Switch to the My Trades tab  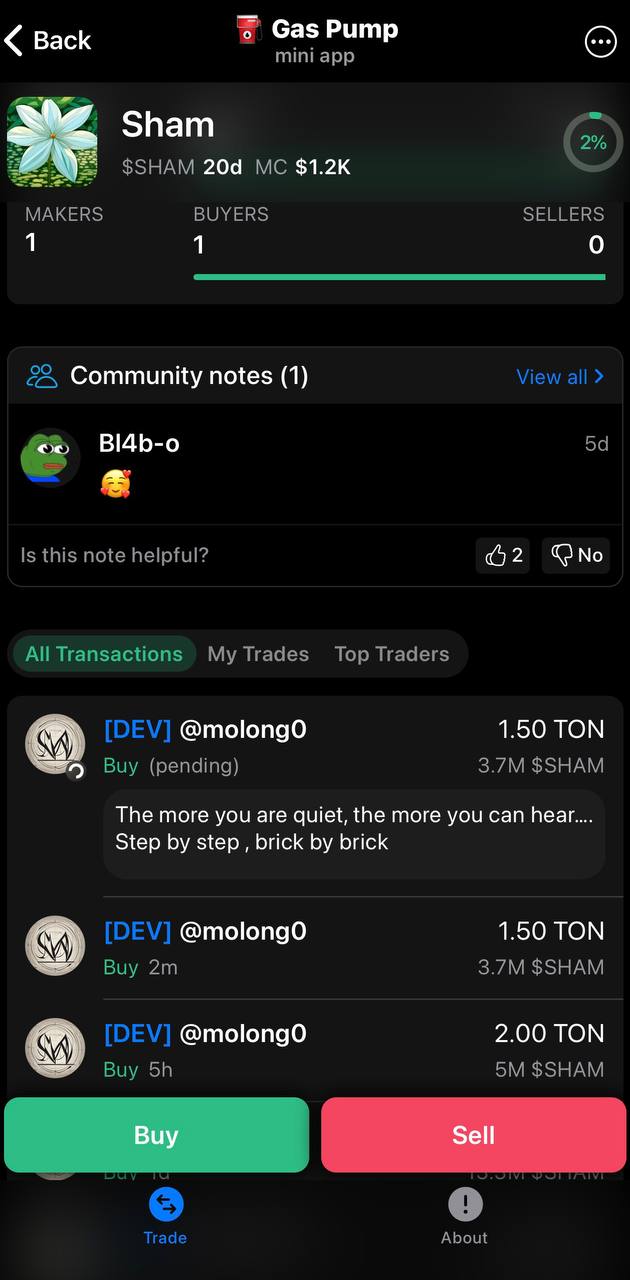(258, 654)
